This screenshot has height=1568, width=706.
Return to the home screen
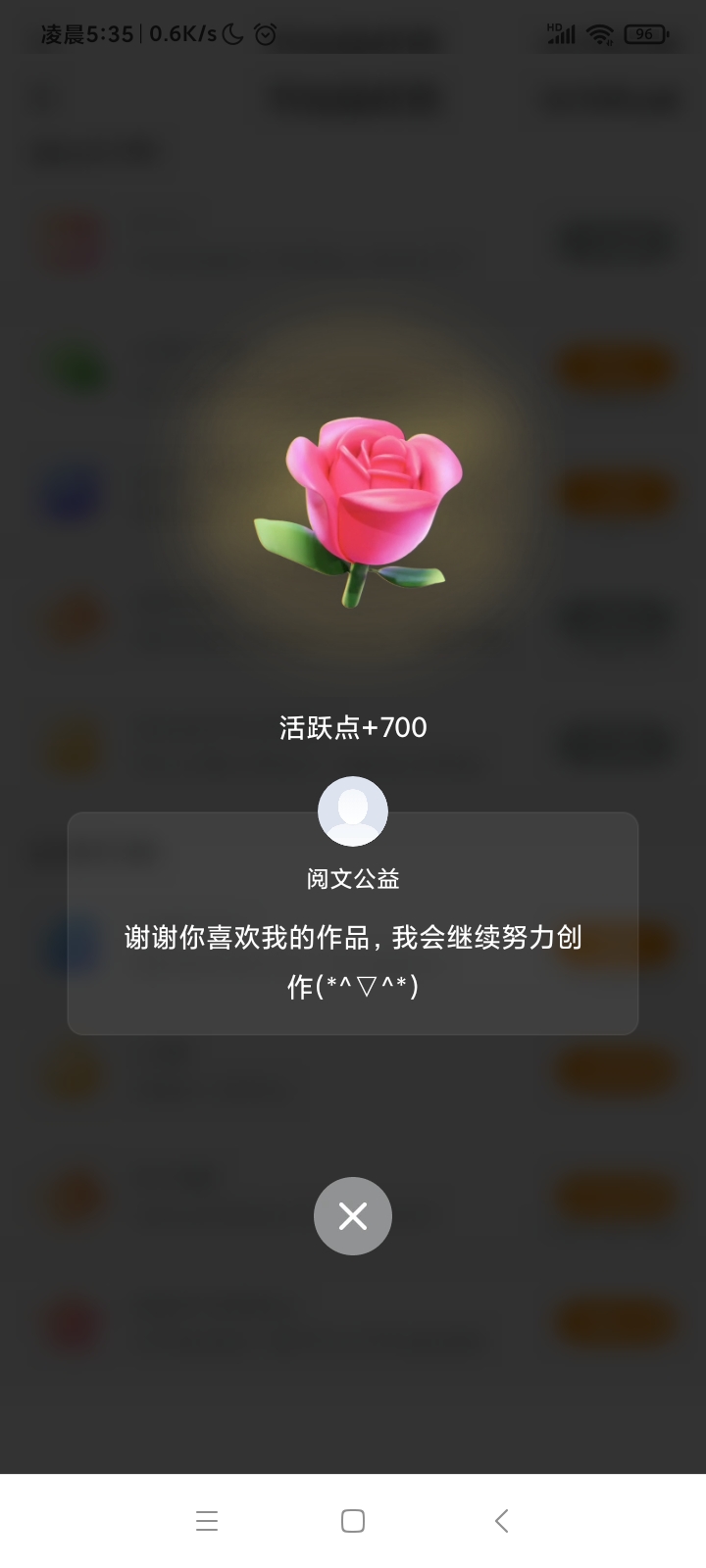pyautogui.click(x=353, y=1521)
